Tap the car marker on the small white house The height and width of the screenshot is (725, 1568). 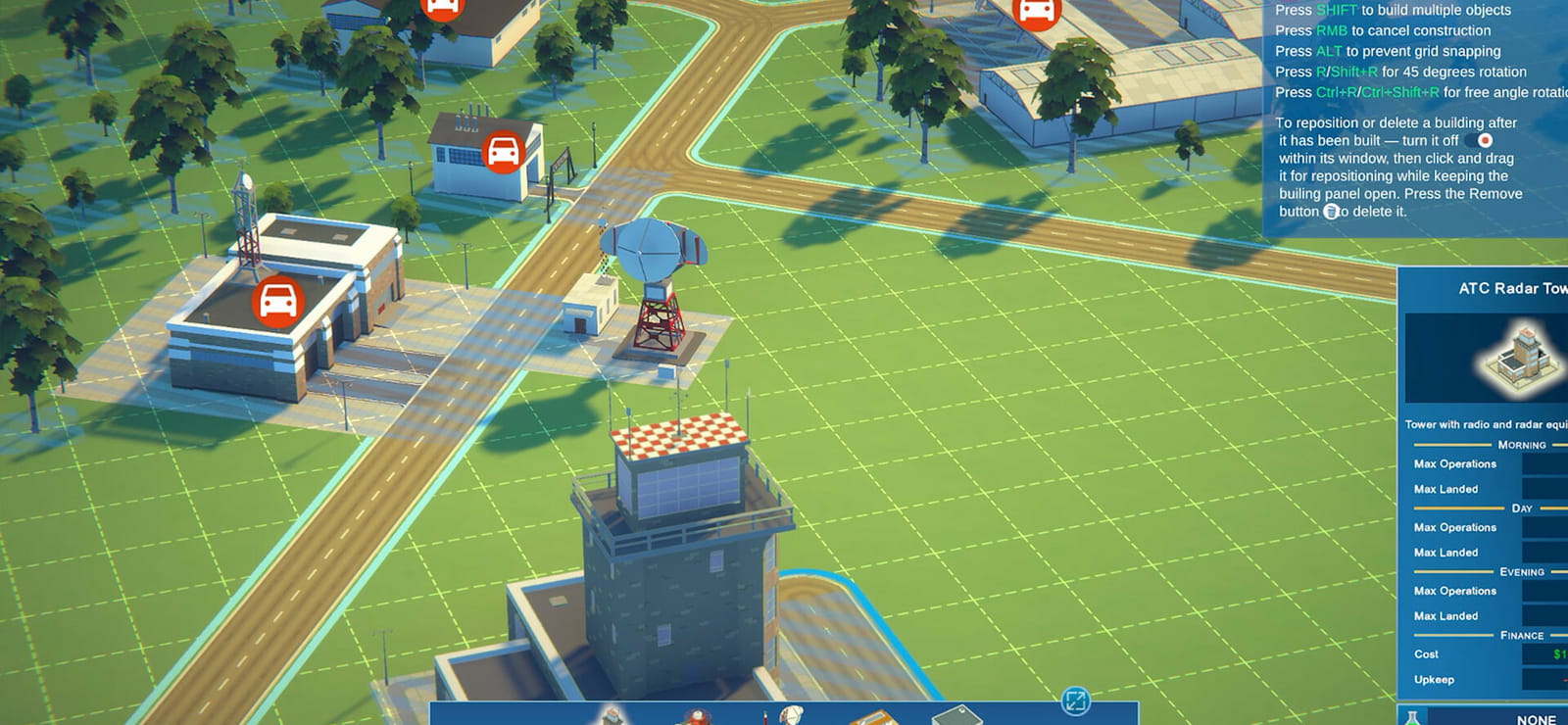(504, 152)
